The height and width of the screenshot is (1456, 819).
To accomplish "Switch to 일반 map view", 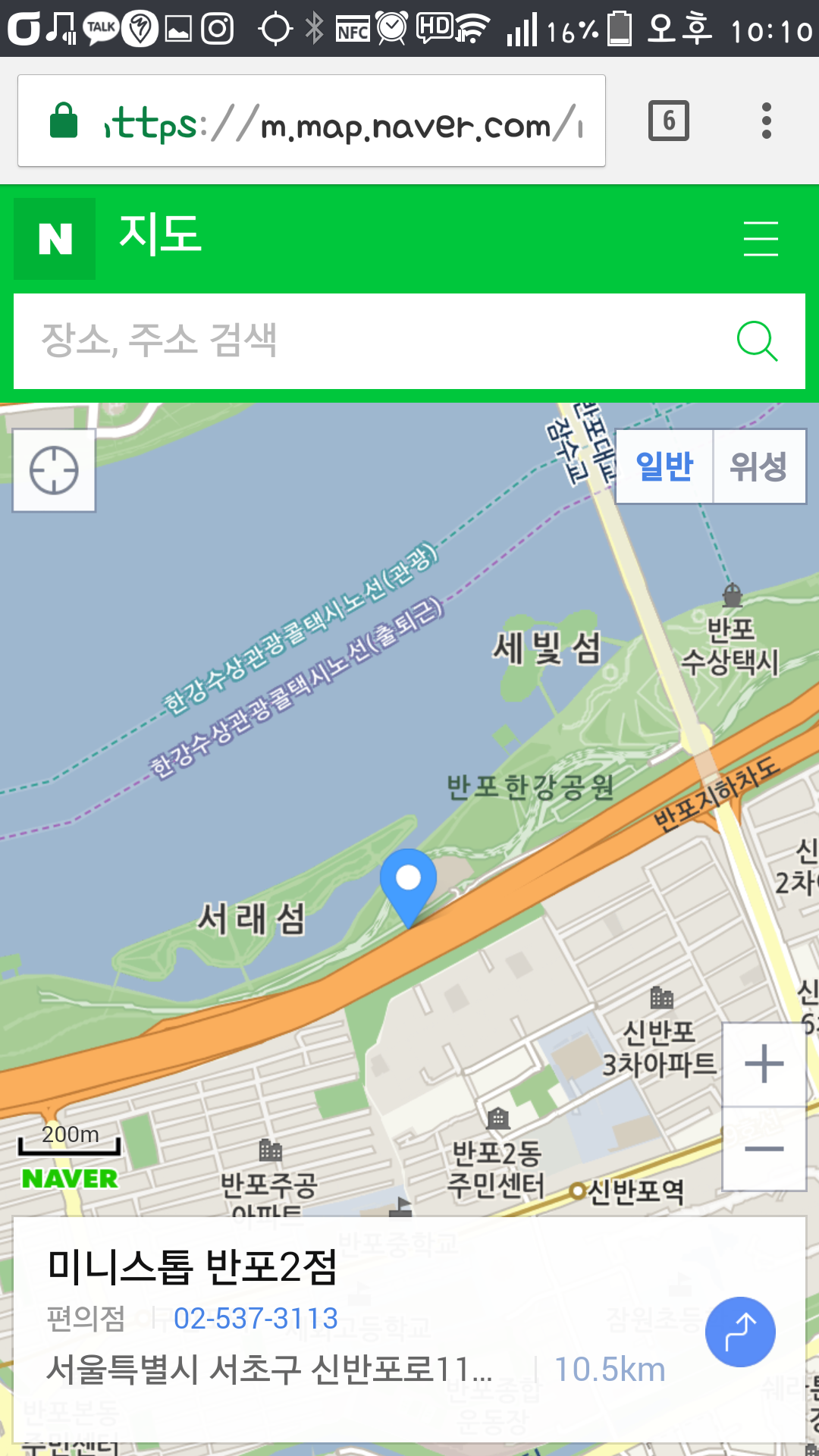I will (664, 466).
